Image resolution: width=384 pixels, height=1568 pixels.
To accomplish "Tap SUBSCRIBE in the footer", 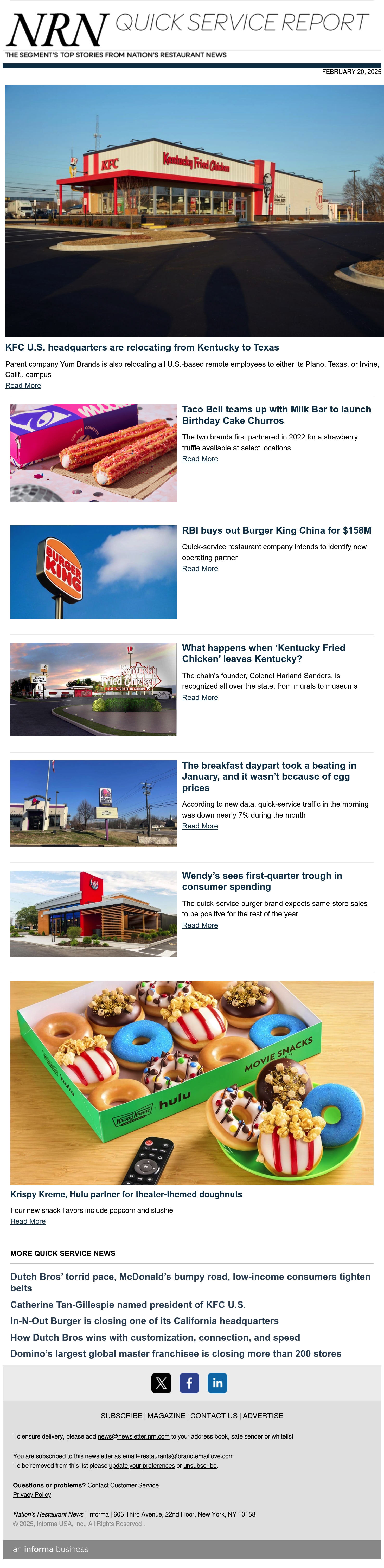I will coord(121,1416).
